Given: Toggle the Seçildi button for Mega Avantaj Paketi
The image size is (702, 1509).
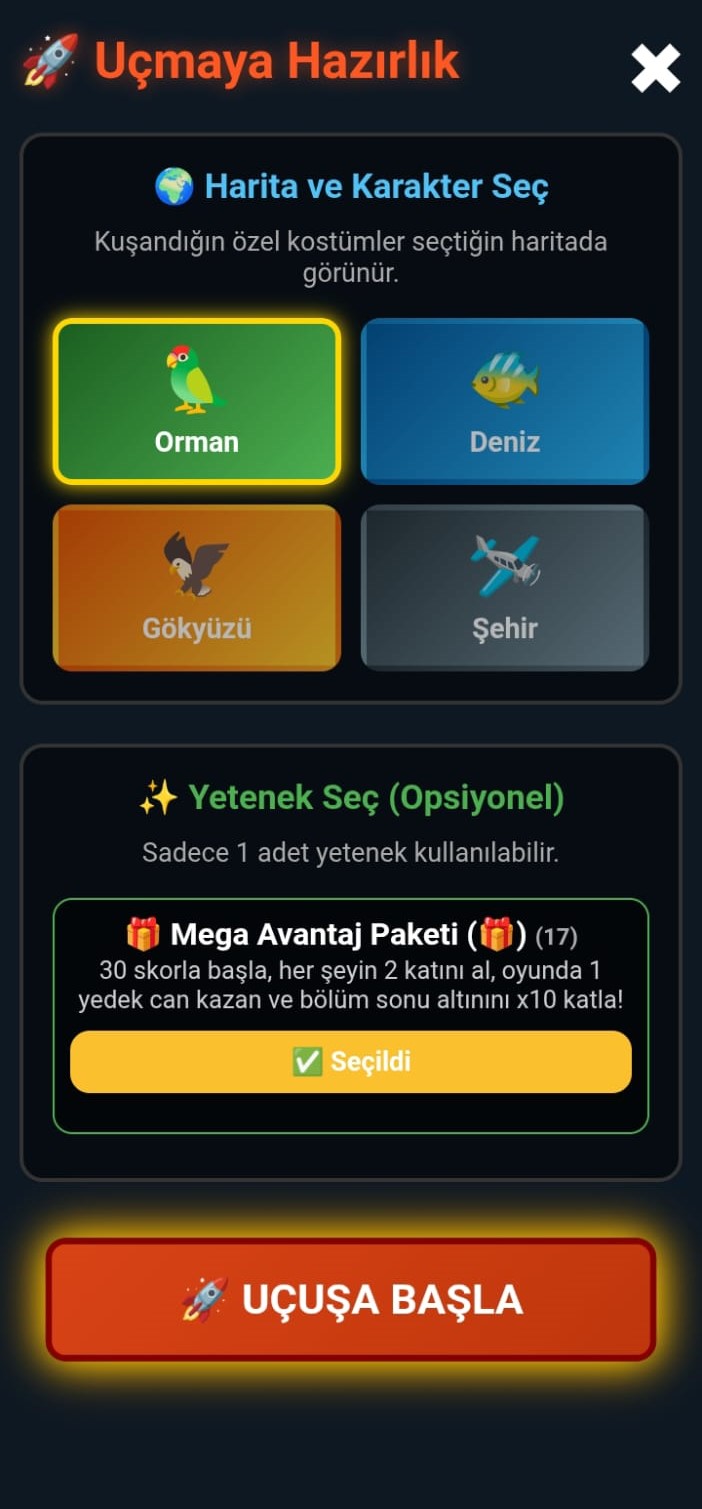Looking at the screenshot, I should (351, 1062).
